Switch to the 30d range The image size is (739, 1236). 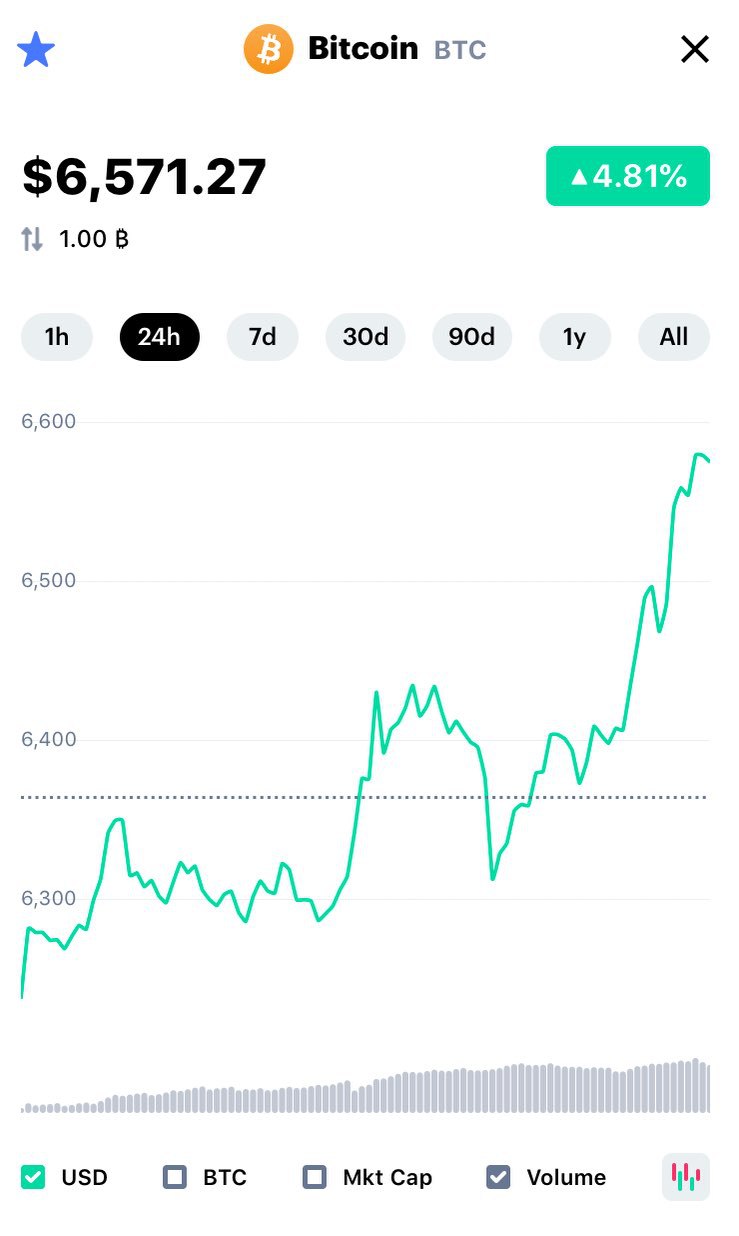(365, 337)
